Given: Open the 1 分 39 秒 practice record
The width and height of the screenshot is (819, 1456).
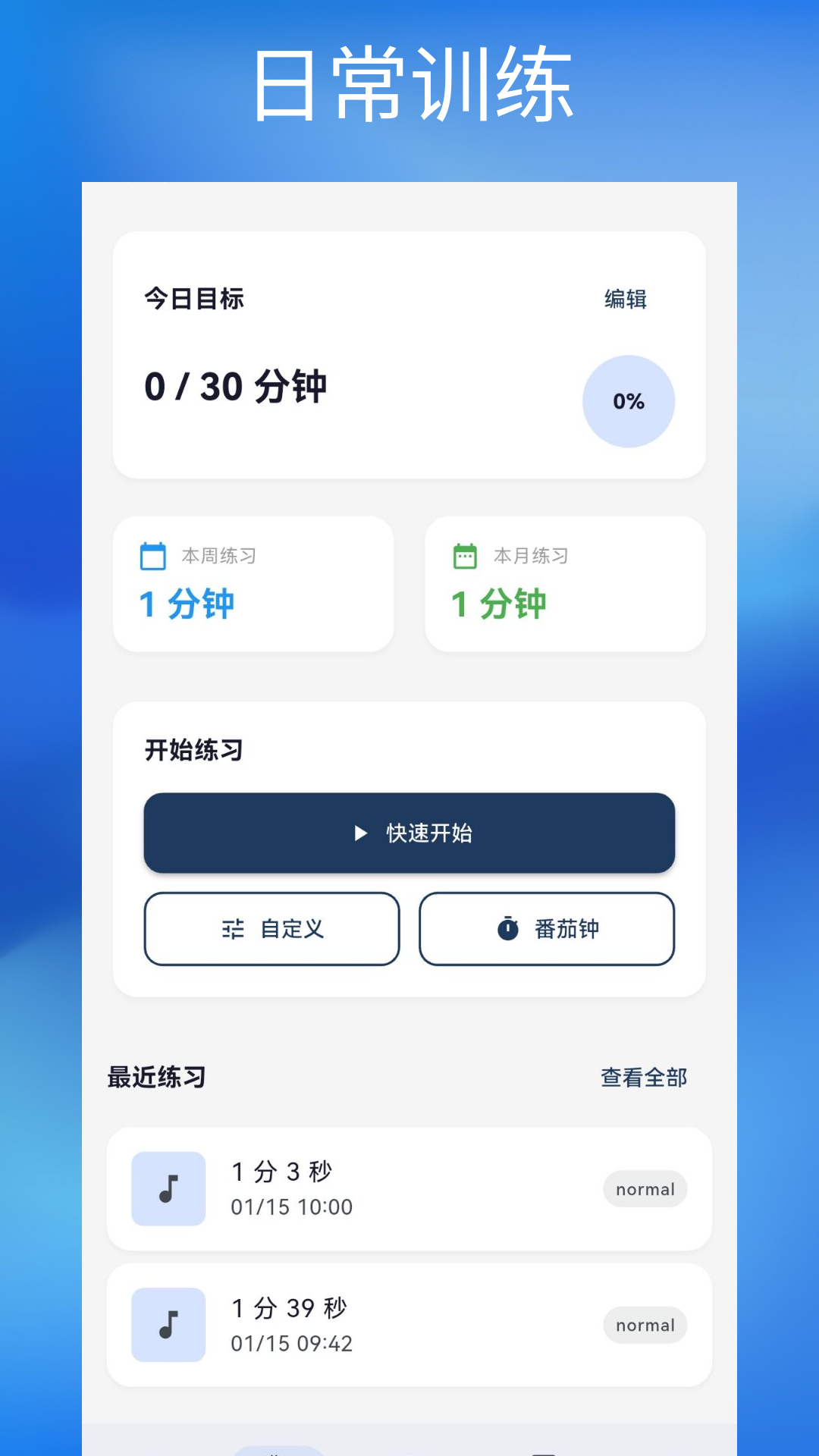Looking at the screenshot, I should click(x=409, y=1325).
